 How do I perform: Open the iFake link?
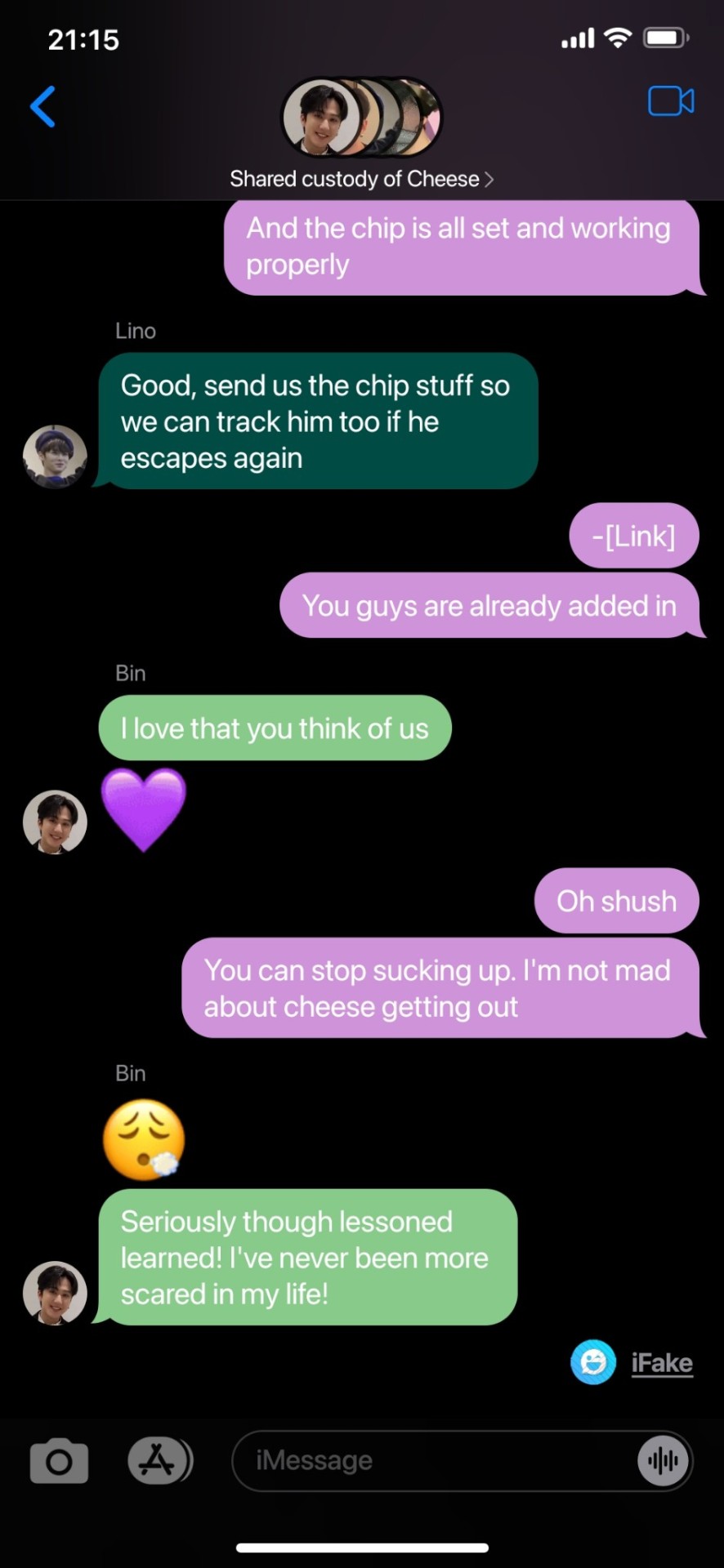pos(661,1362)
